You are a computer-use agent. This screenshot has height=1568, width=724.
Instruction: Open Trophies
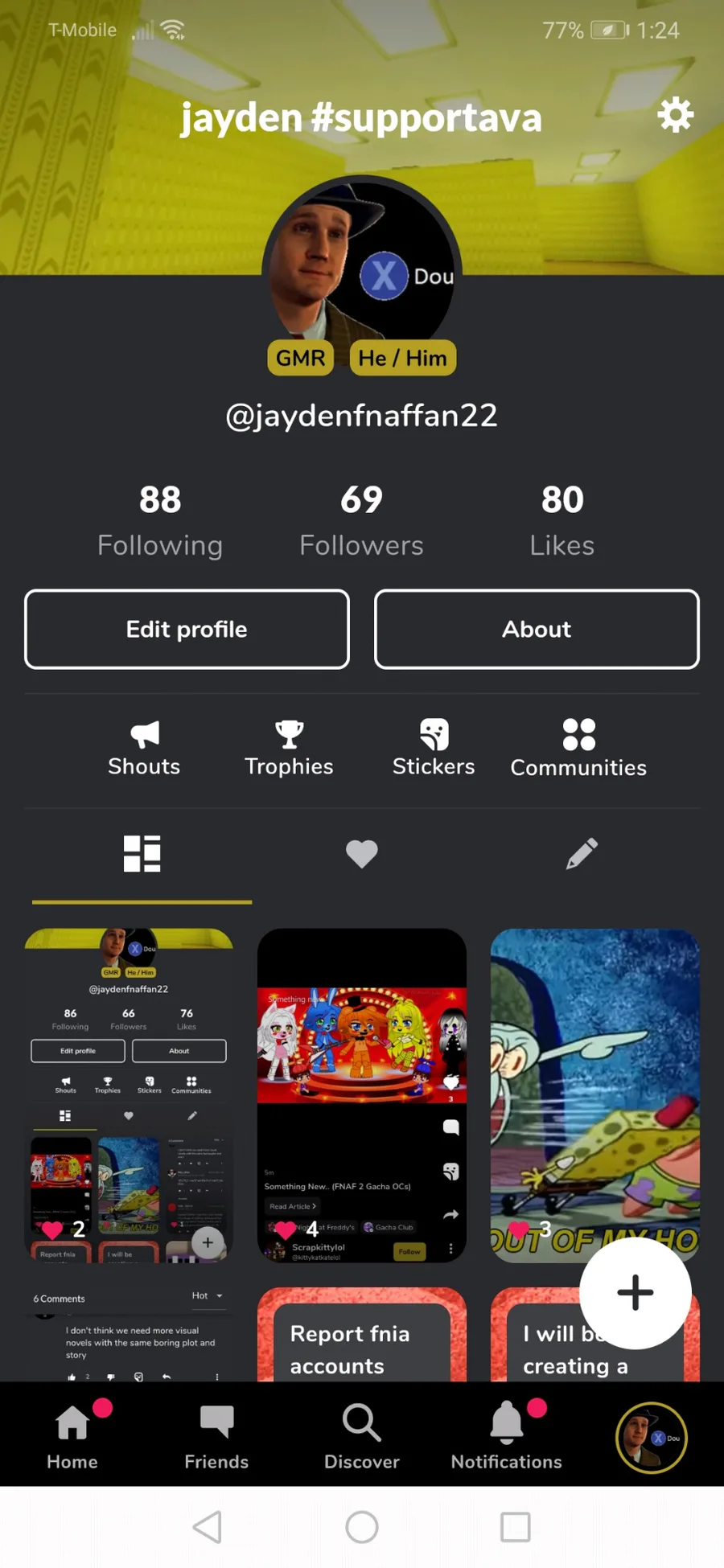[289, 749]
